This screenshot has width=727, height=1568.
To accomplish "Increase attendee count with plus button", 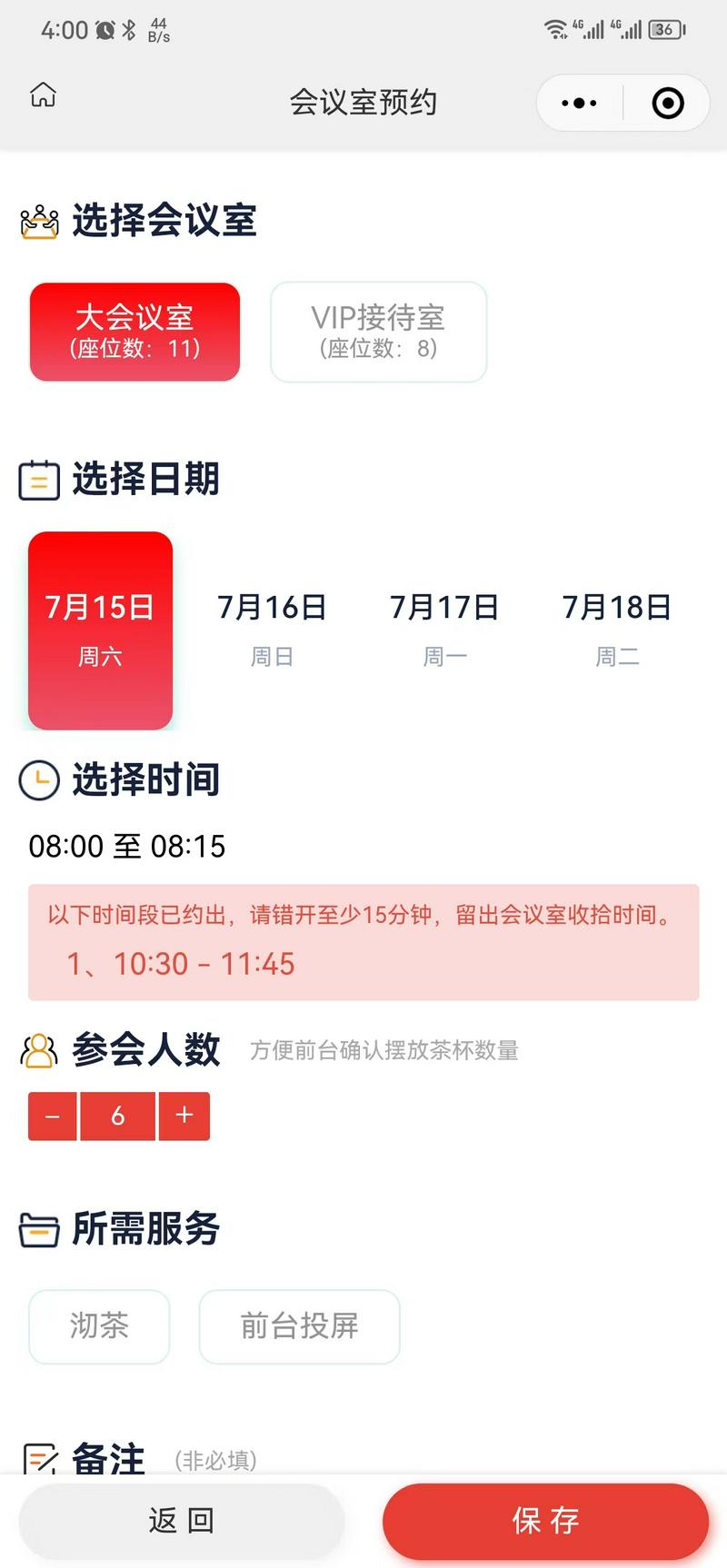I will click(x=184, y=1116).
